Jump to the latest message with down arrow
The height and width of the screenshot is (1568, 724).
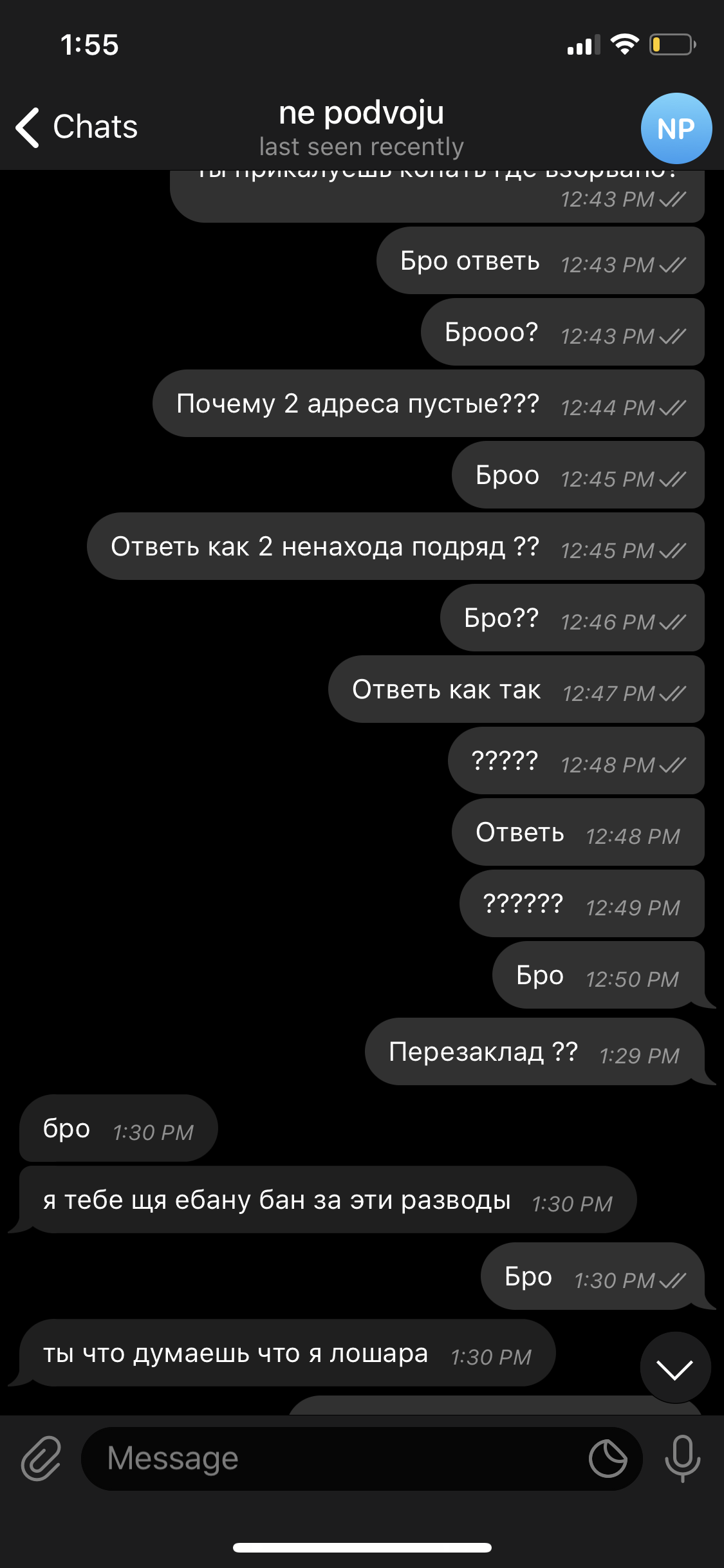click(x=675, y=1367)
